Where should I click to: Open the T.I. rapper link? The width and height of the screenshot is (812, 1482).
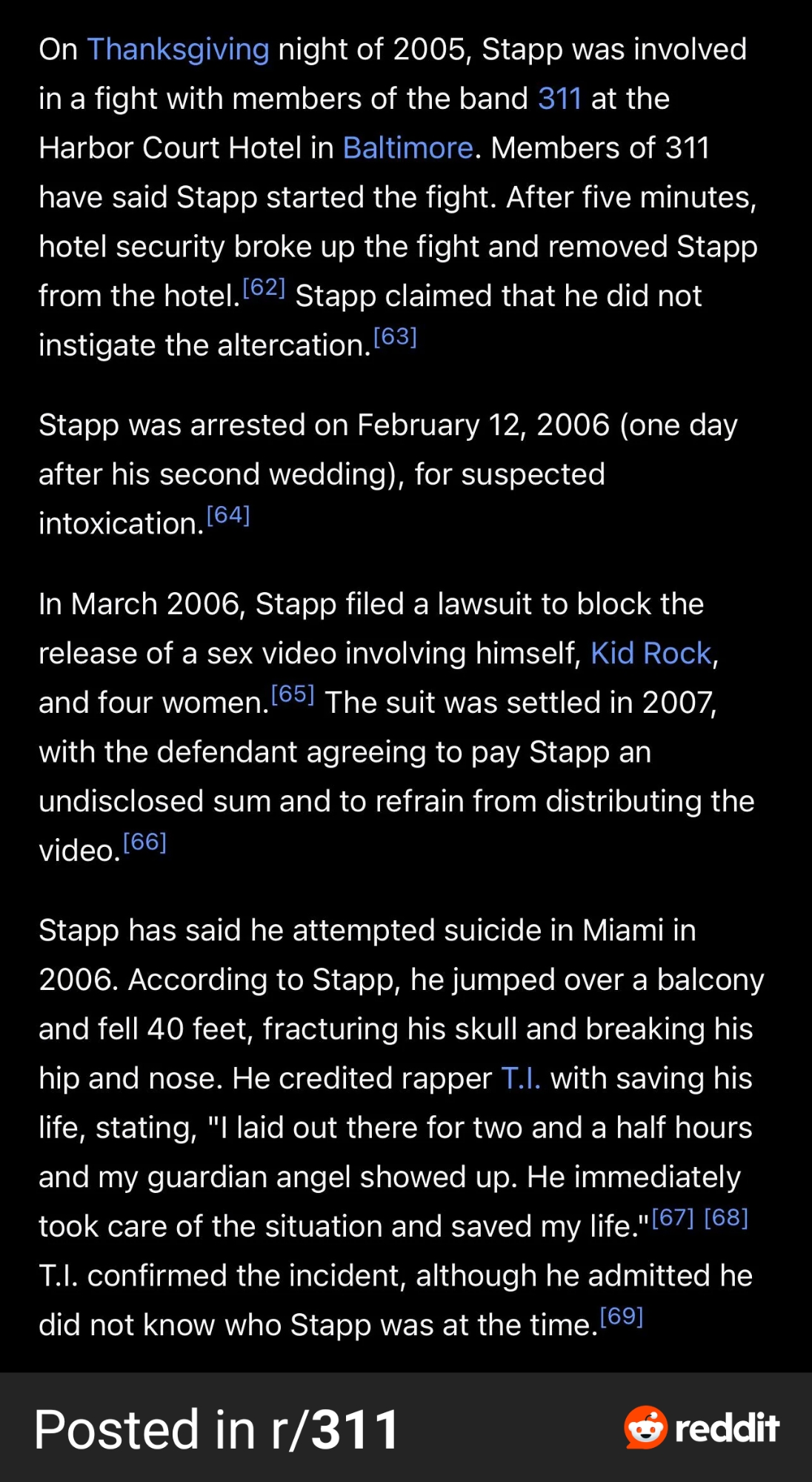point(520,1078)
